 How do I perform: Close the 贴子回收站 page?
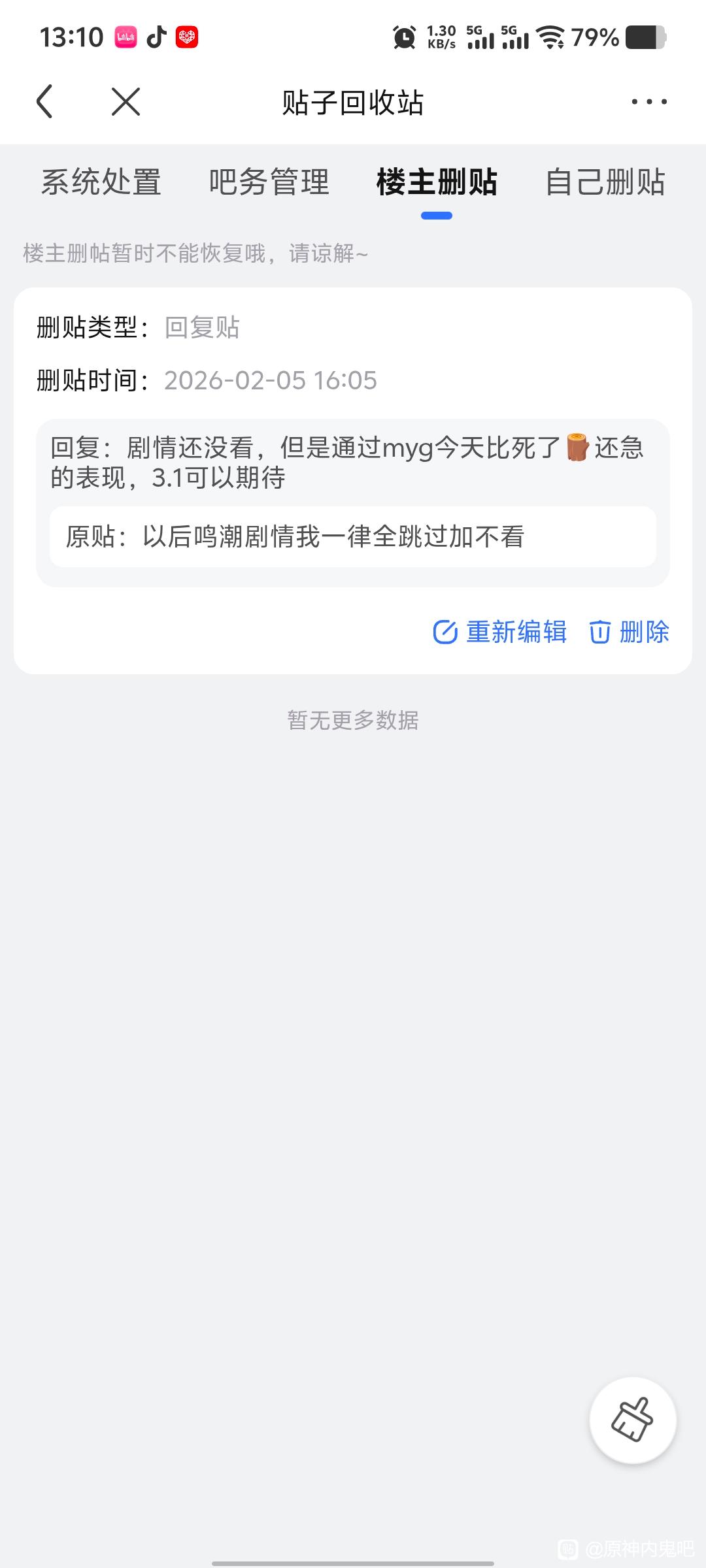click(x=126, y=102)
